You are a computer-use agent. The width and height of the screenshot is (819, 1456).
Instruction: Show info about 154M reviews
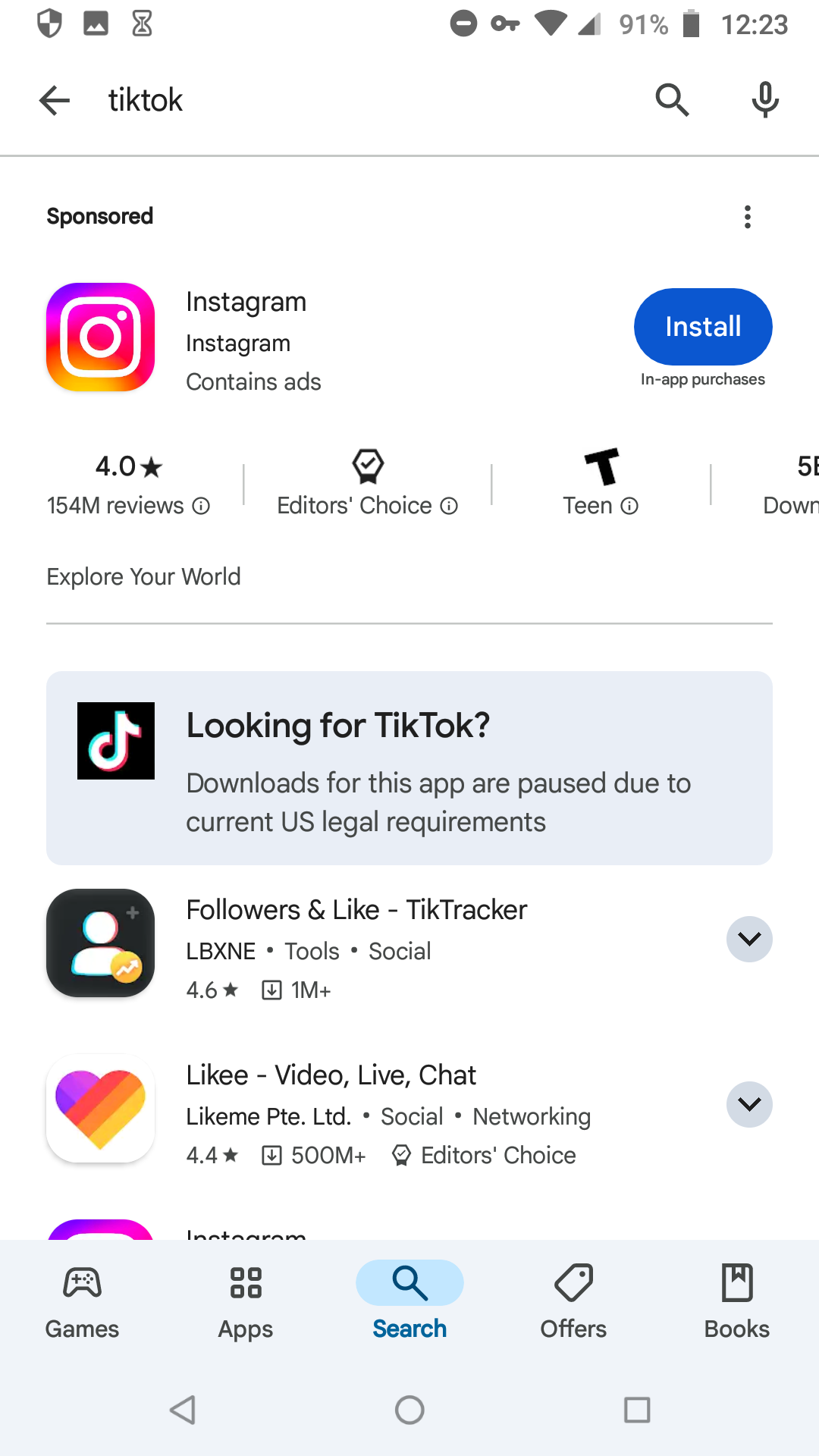click(201, 506)
